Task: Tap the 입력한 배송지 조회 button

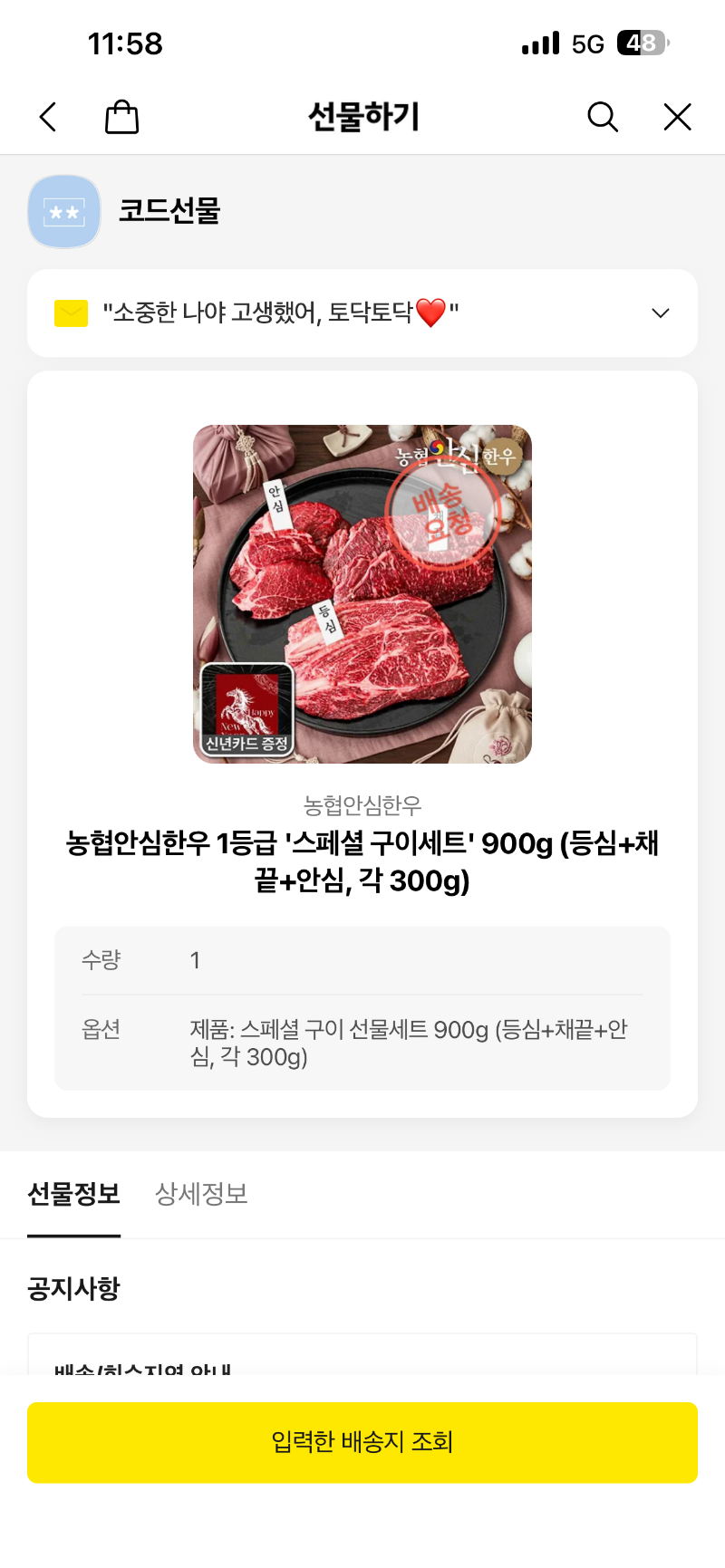Action: 362,1442
